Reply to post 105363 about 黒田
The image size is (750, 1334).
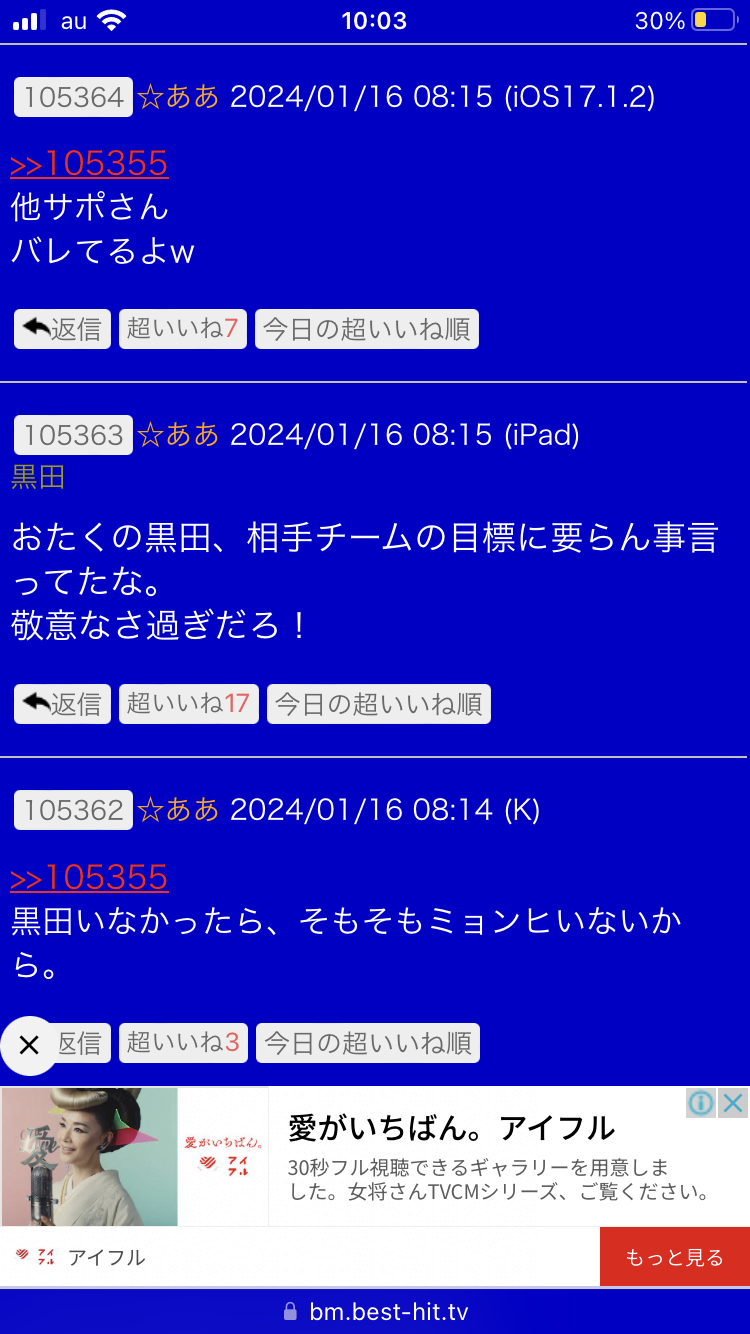click(62, 704)
